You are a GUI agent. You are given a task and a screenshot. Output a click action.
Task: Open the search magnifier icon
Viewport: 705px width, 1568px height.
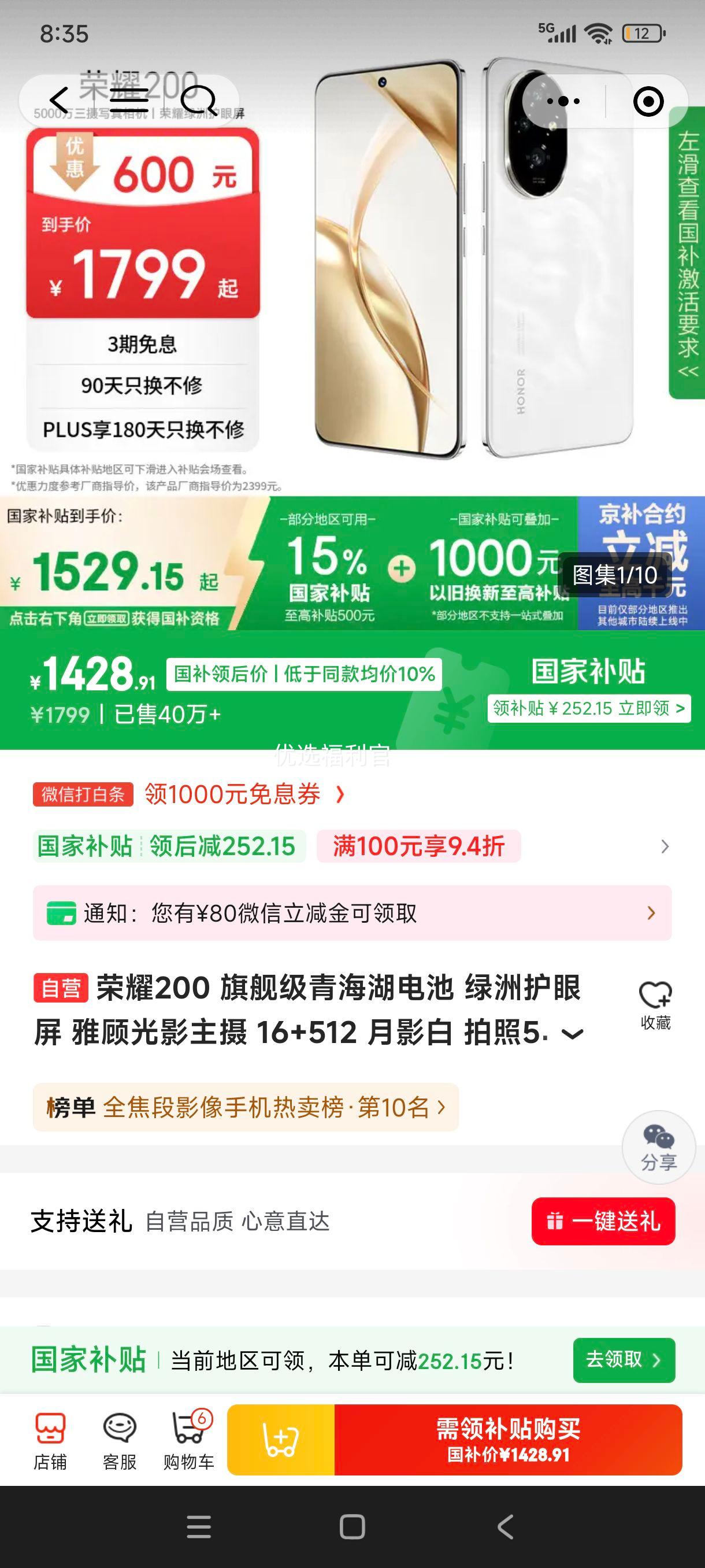tap(198, 101)
